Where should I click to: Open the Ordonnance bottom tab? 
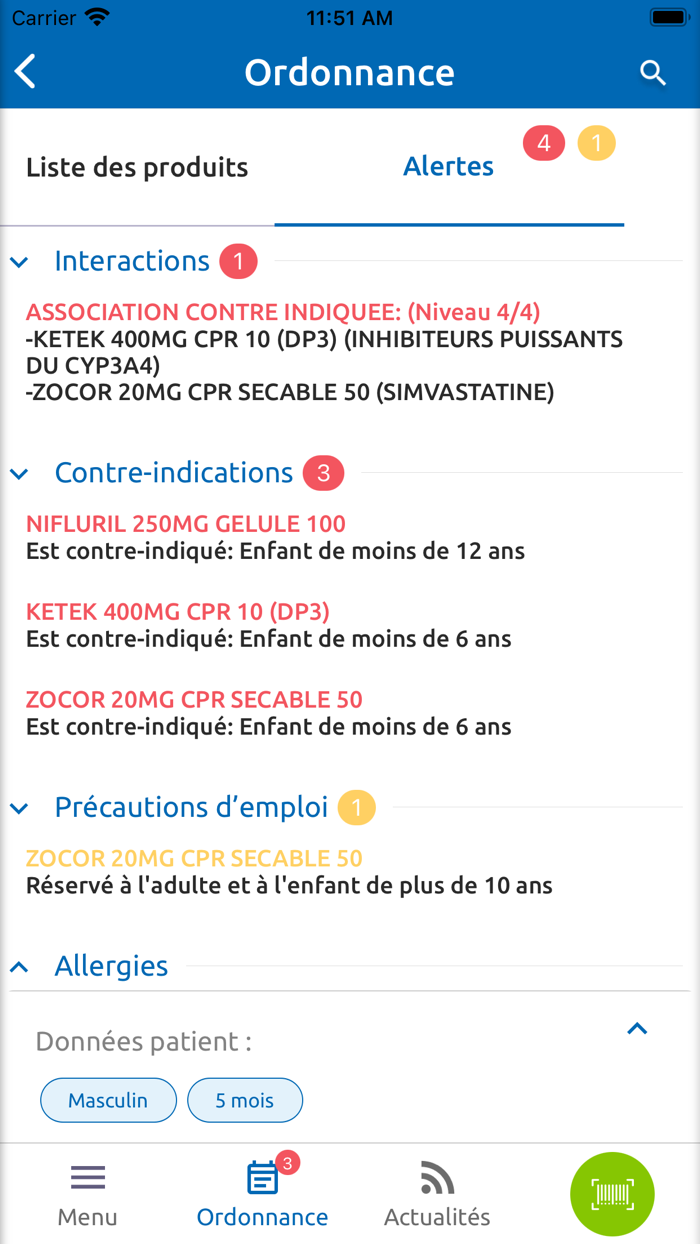tap(262, 1195)
